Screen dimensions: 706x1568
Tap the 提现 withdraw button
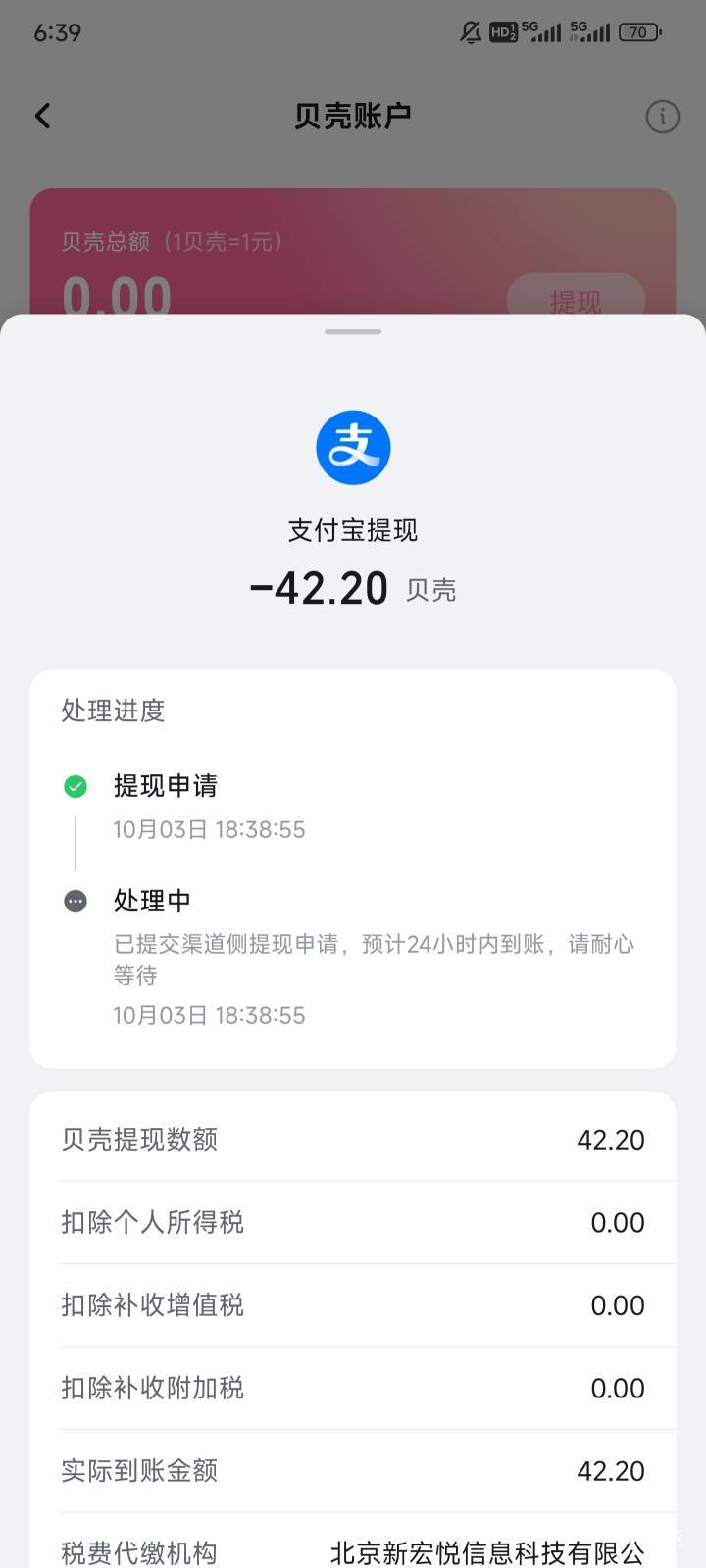tap(576, 298)
